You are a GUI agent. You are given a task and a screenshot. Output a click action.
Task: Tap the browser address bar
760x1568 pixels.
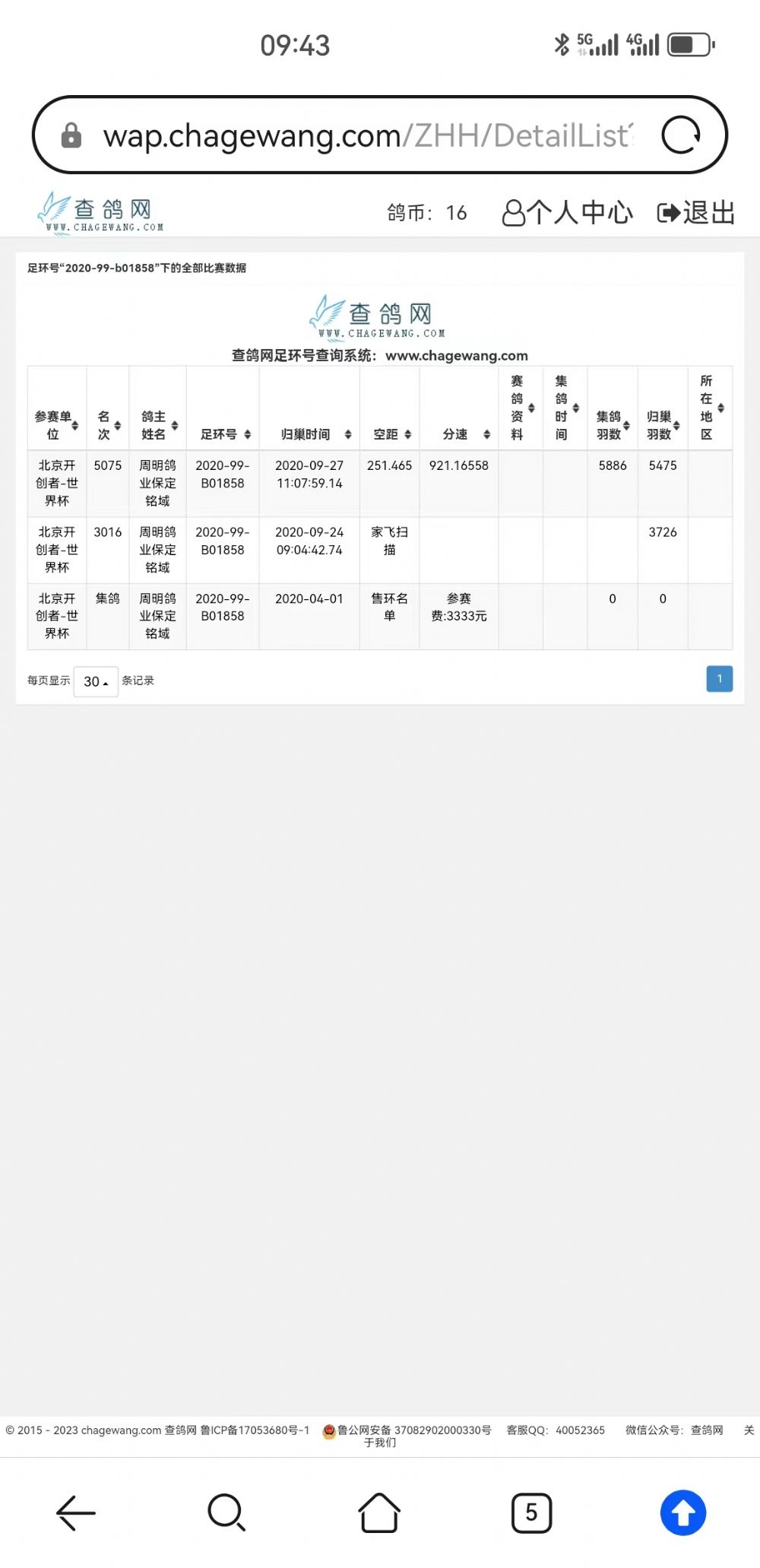(x=368, y=135)
